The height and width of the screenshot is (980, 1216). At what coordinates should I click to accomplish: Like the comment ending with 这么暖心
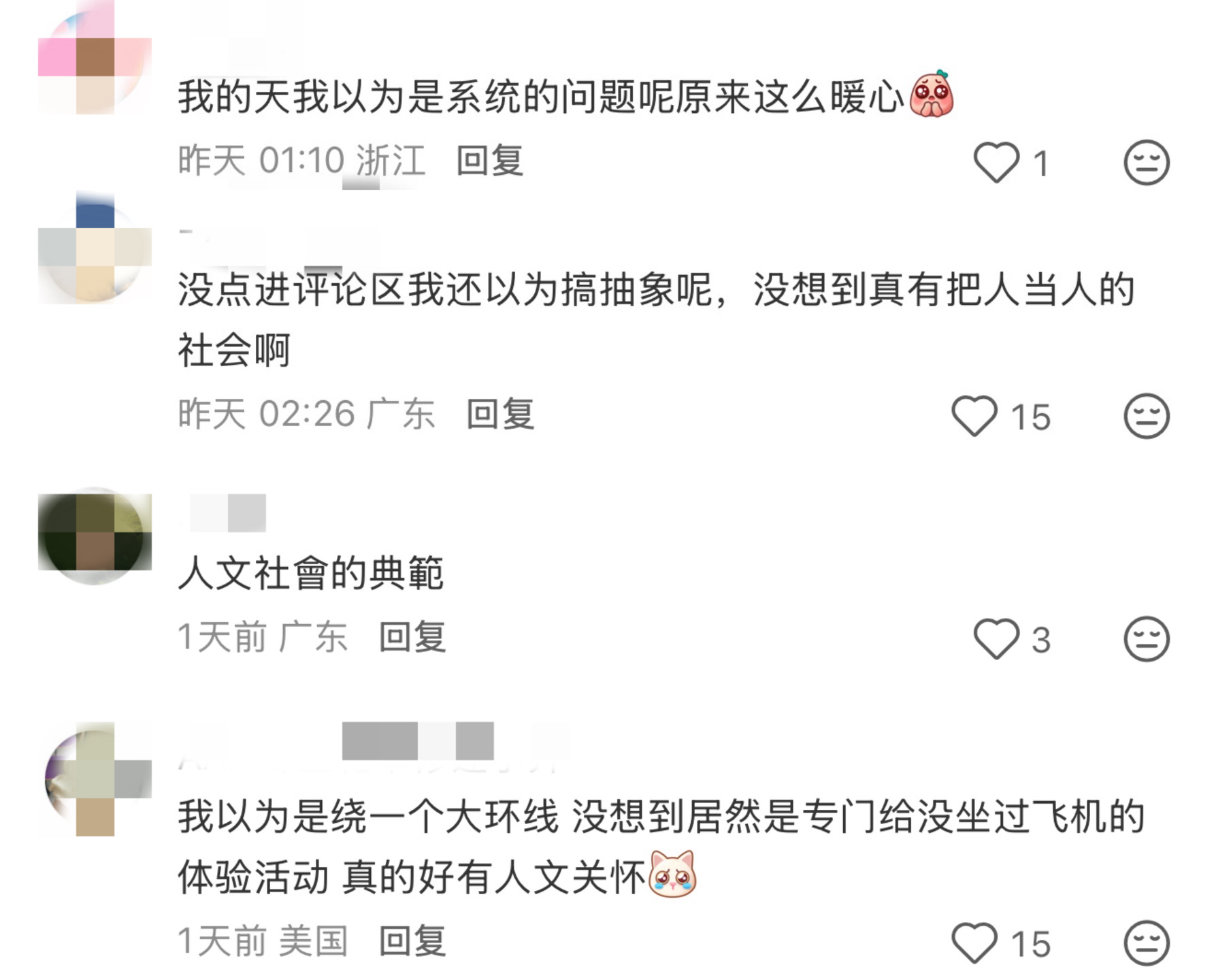pos(996,163)
